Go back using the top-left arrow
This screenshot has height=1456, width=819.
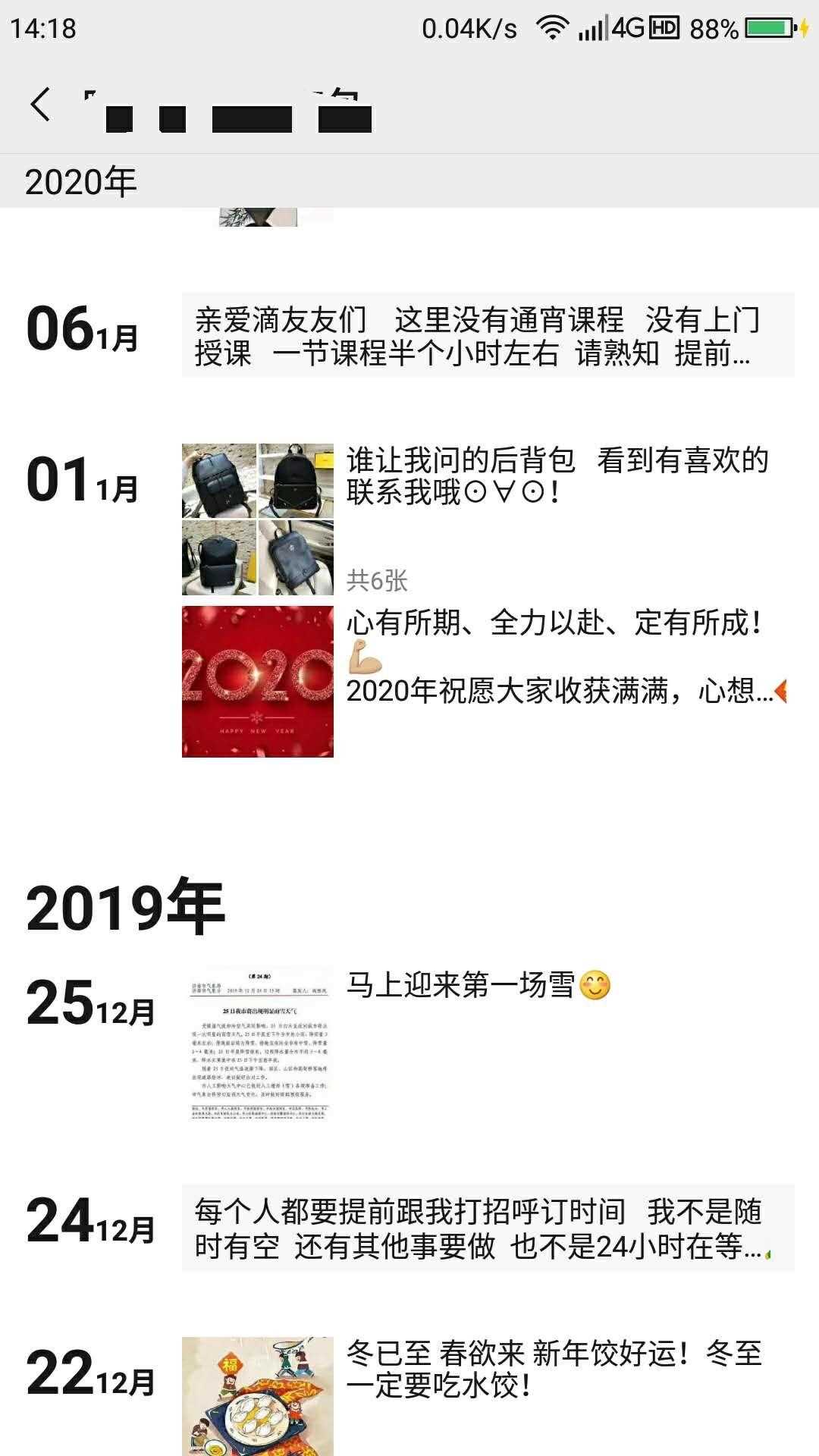coord(41,104)
